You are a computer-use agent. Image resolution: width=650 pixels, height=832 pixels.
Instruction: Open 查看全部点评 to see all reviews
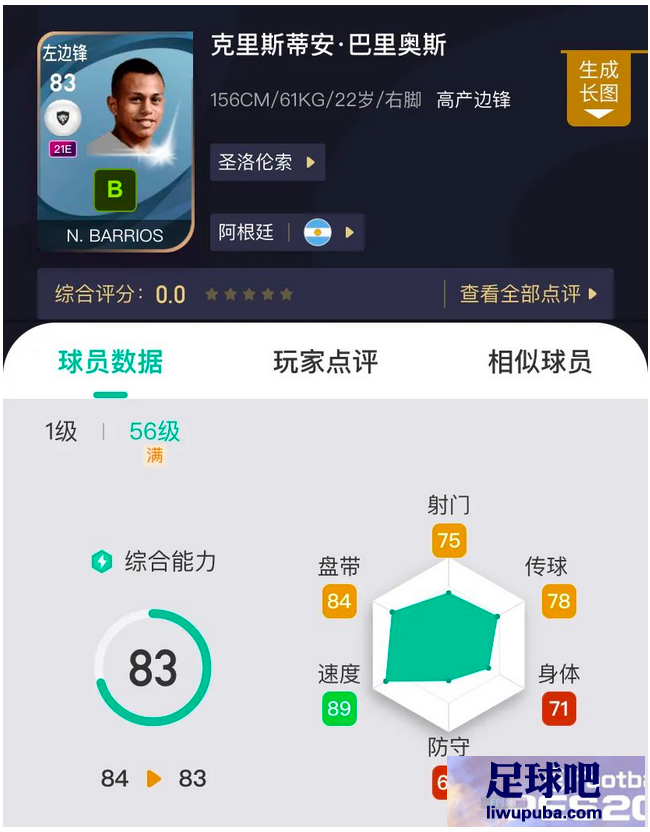pos(527,294)
